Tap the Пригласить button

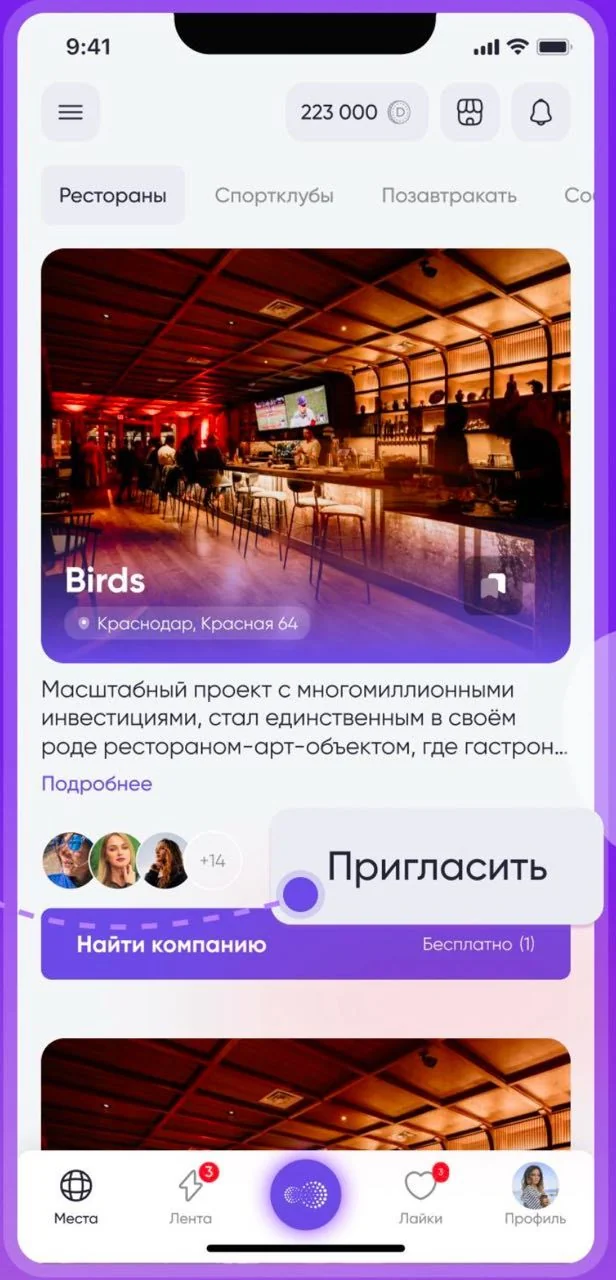click(437, 866)
